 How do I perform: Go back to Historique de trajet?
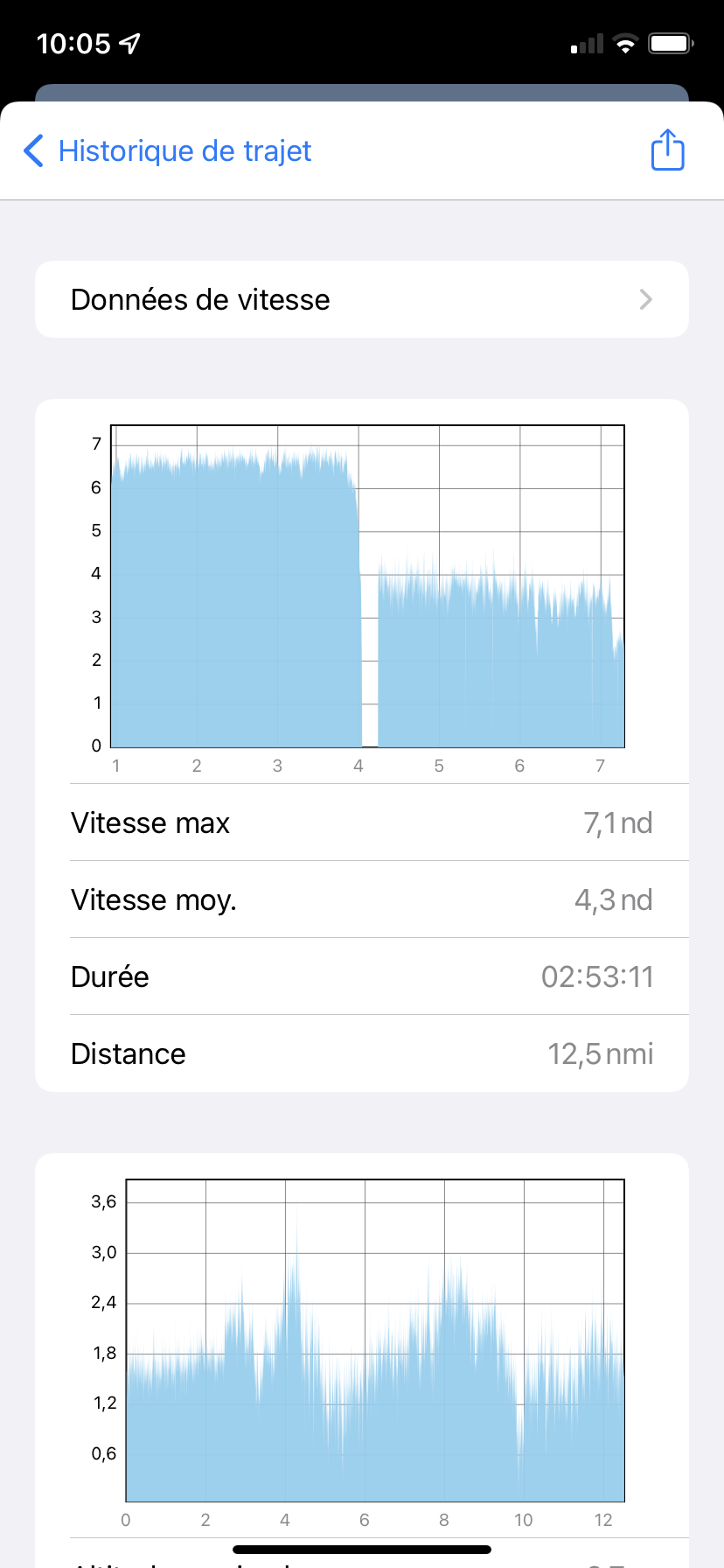167,150
